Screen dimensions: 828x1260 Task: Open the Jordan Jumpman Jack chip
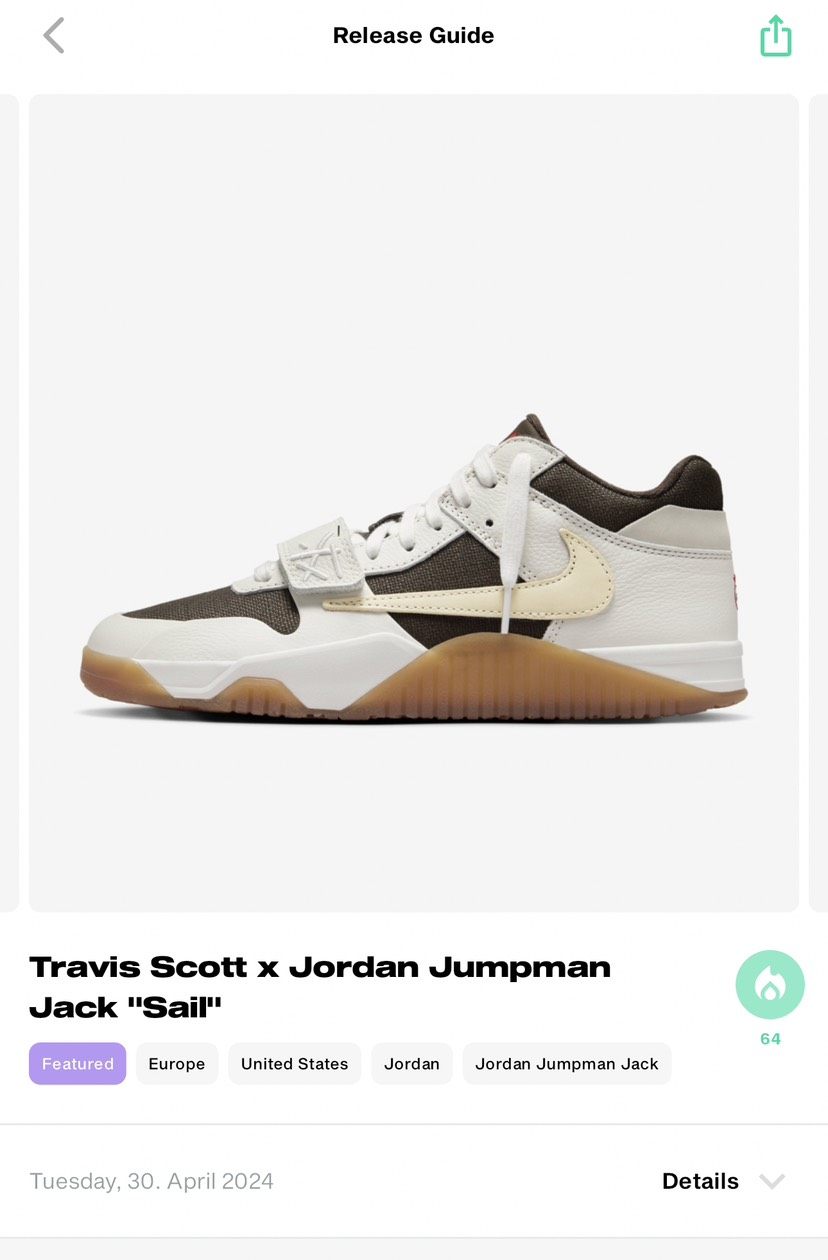[567, 1064]
